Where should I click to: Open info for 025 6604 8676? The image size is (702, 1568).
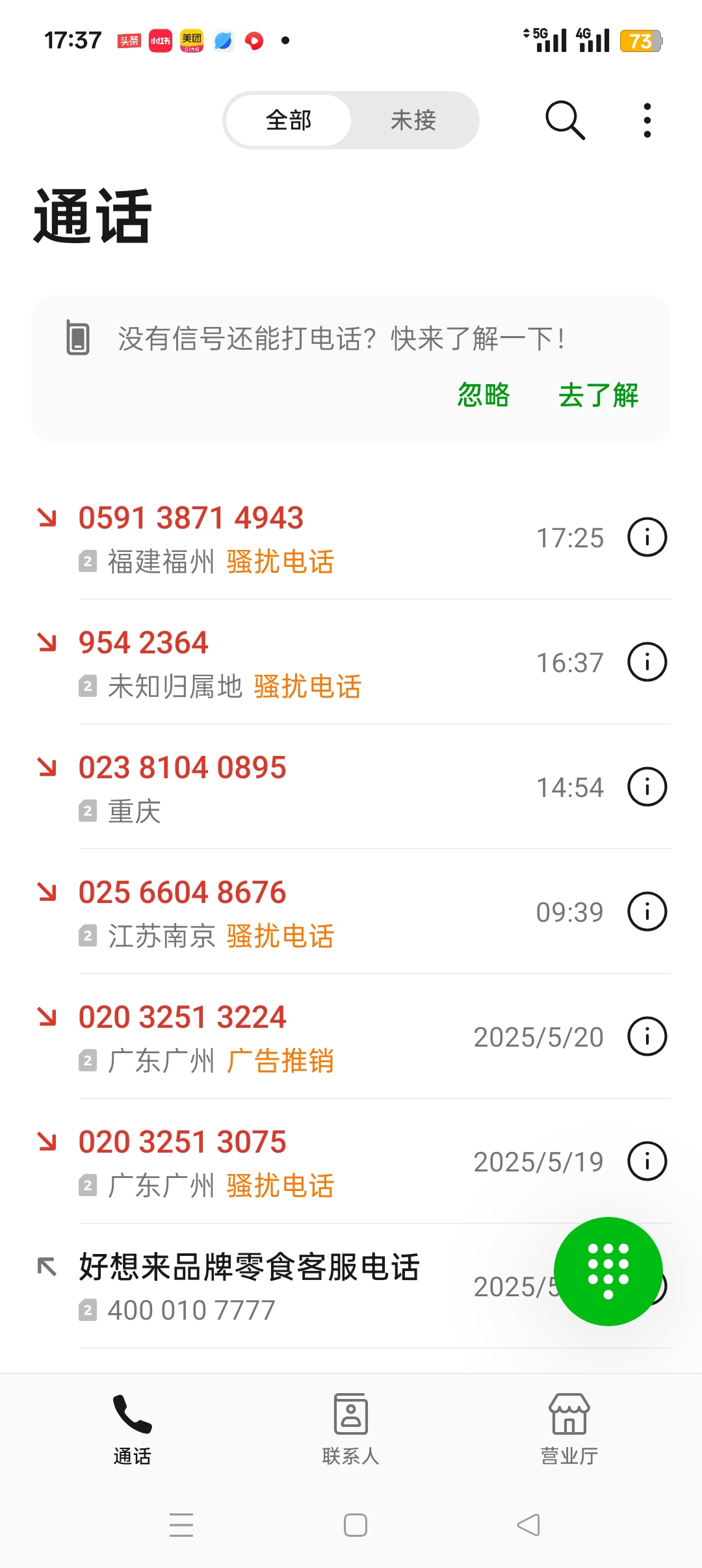click(647, 912)
